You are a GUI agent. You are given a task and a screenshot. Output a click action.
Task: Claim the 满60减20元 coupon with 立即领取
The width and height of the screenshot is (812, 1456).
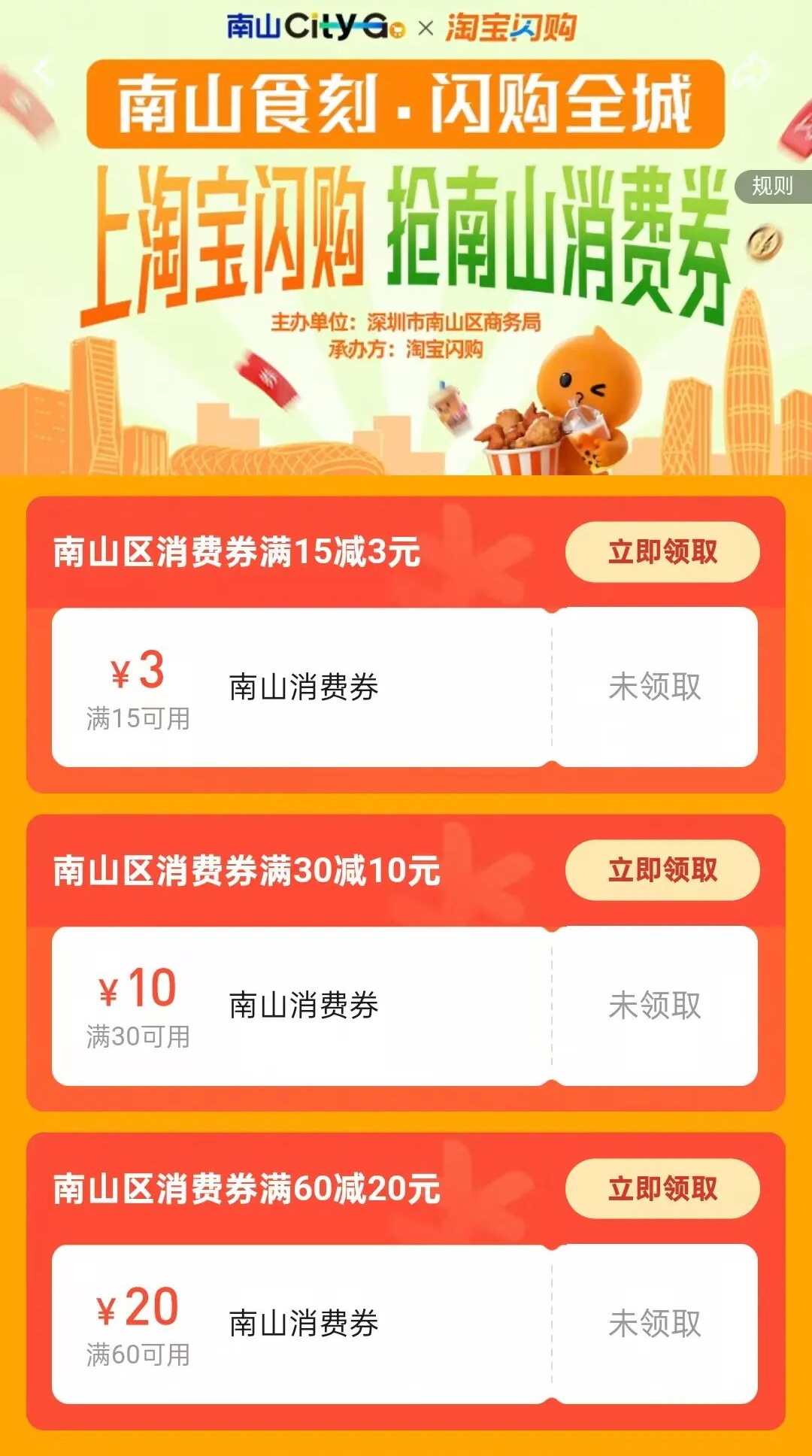pos(662,1189)
